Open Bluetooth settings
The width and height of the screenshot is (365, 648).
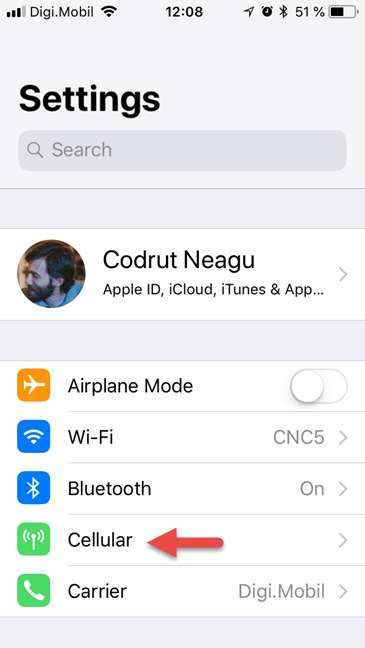(x=182, y=489)
